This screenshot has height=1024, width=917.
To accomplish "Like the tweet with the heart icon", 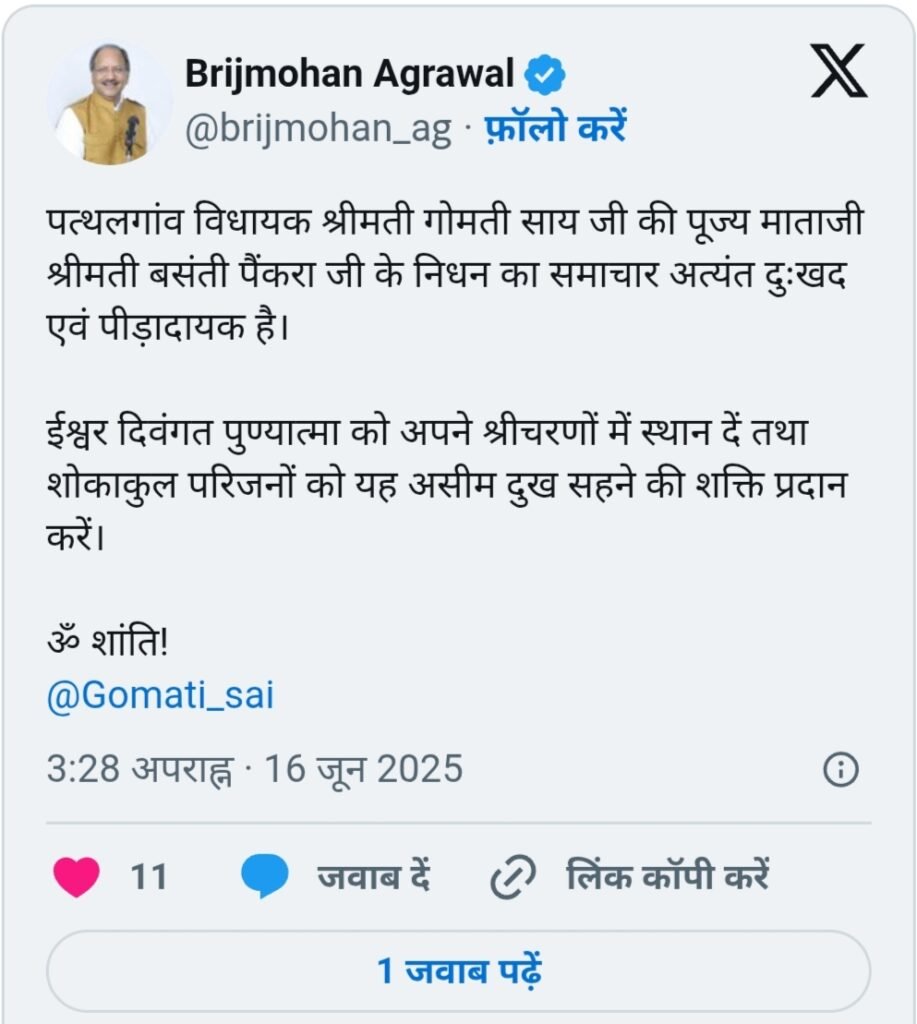I will point(76,877).
